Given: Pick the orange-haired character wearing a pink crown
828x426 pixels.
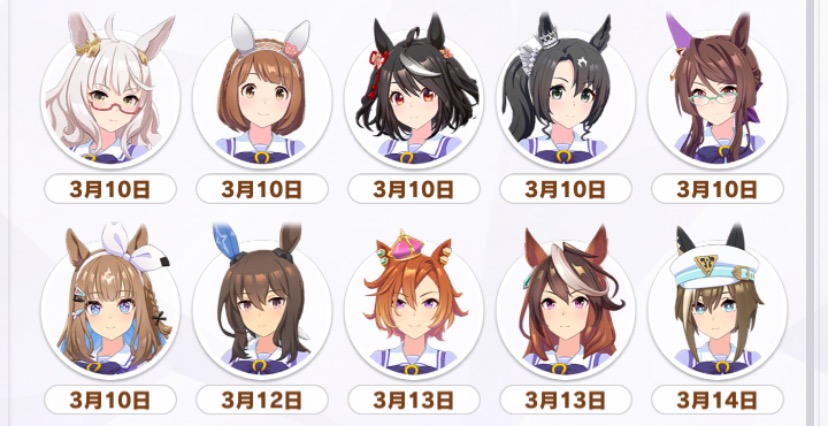Looking at the screenshot, I should tap(414, 310).
